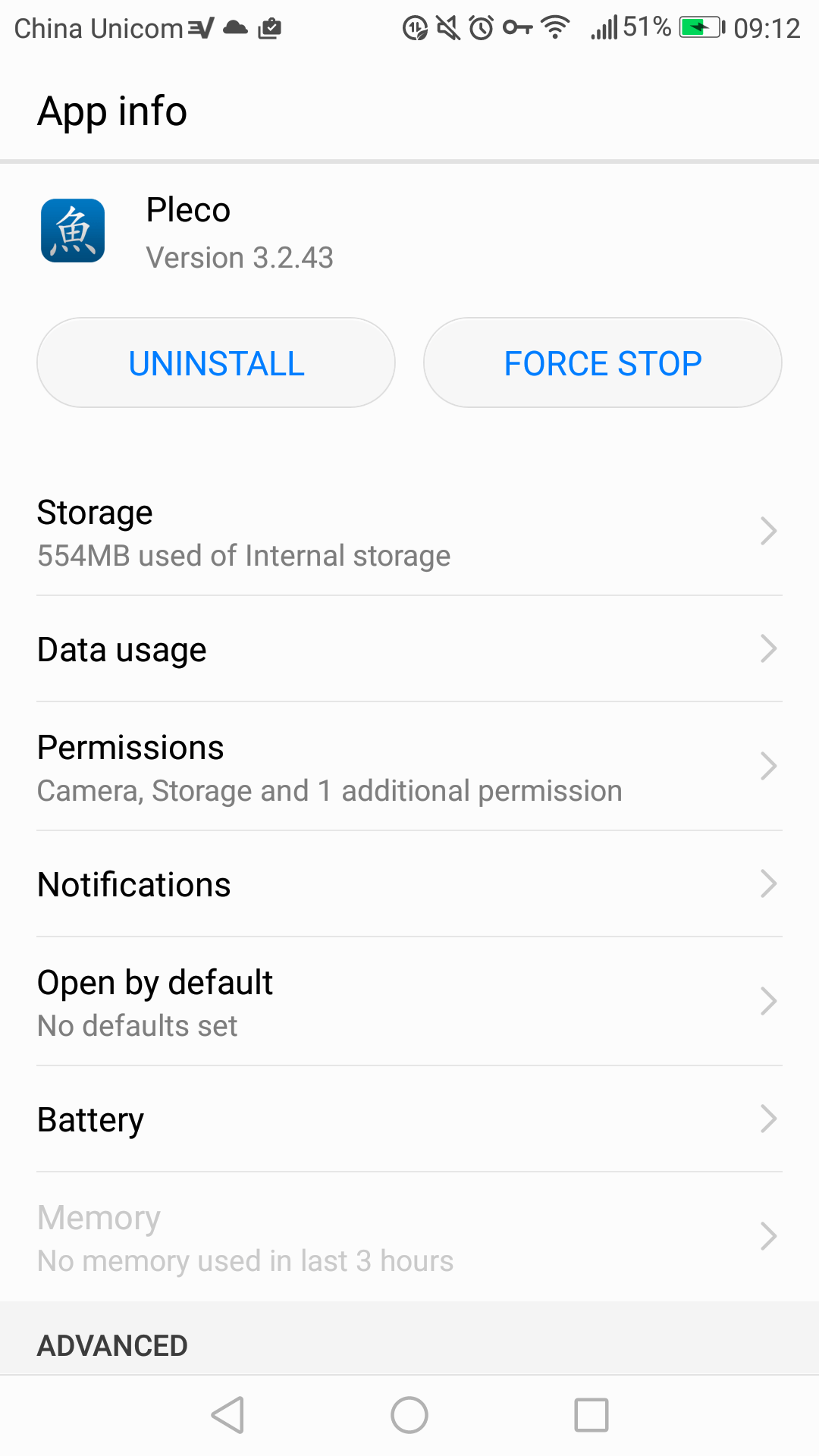Expand the Battery section chevron

click(768, 1119)
